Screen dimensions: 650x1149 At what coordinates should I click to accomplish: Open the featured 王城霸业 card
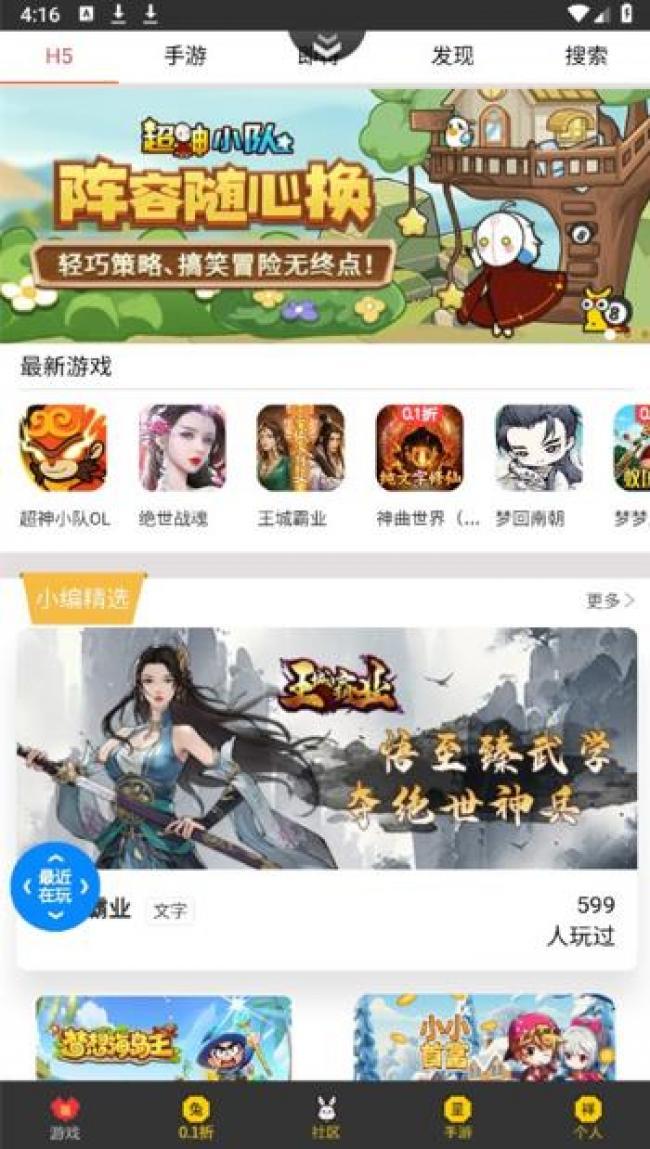click(x=326, y=748)
